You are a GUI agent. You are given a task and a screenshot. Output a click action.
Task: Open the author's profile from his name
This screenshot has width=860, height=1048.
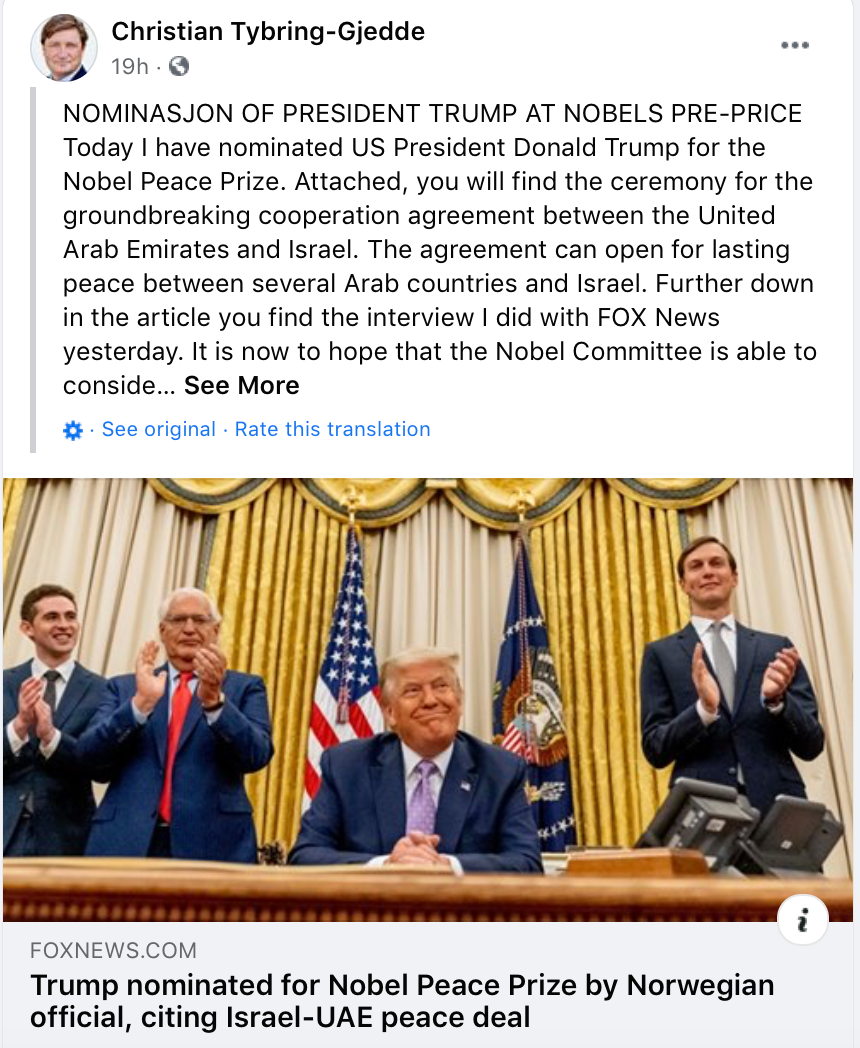point(268,32)
